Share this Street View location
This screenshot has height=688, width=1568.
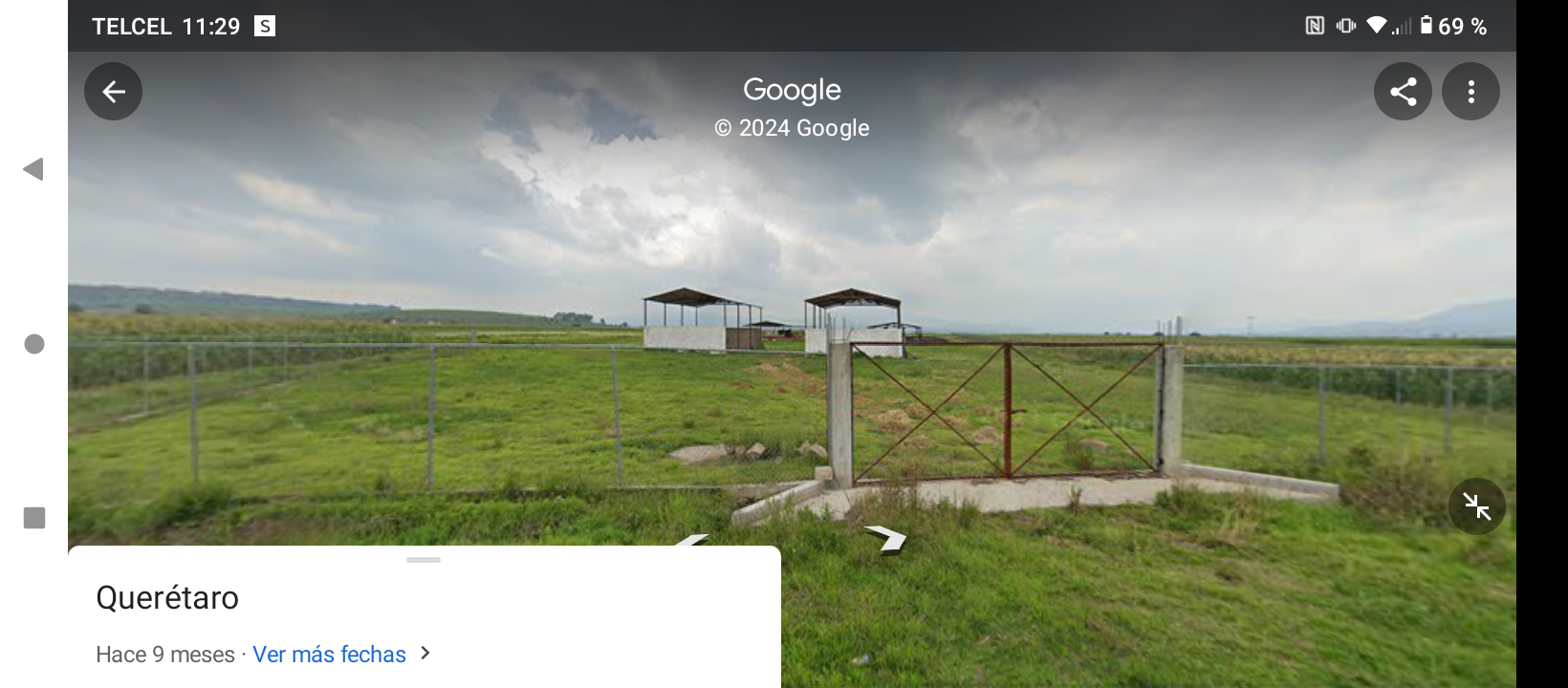point(1403,92)
